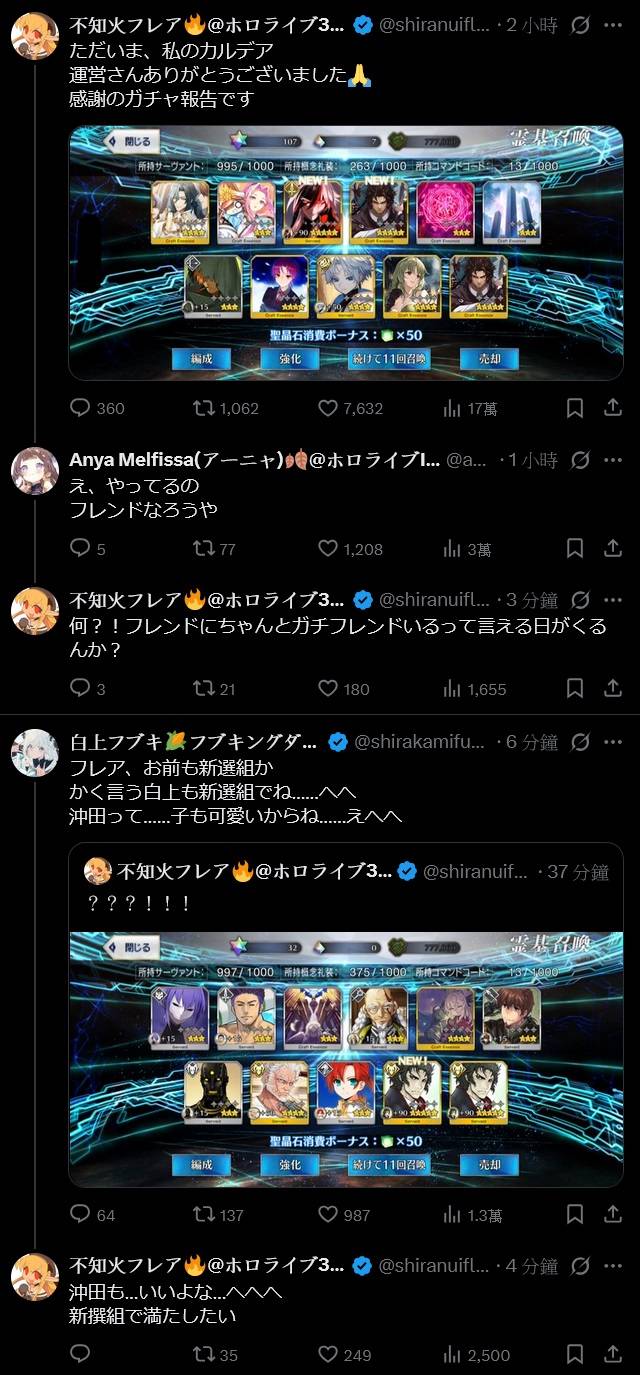Like the tweet with 7,632 likes
The height and width of the screenshot is (1375, 640).
[328, 408]
